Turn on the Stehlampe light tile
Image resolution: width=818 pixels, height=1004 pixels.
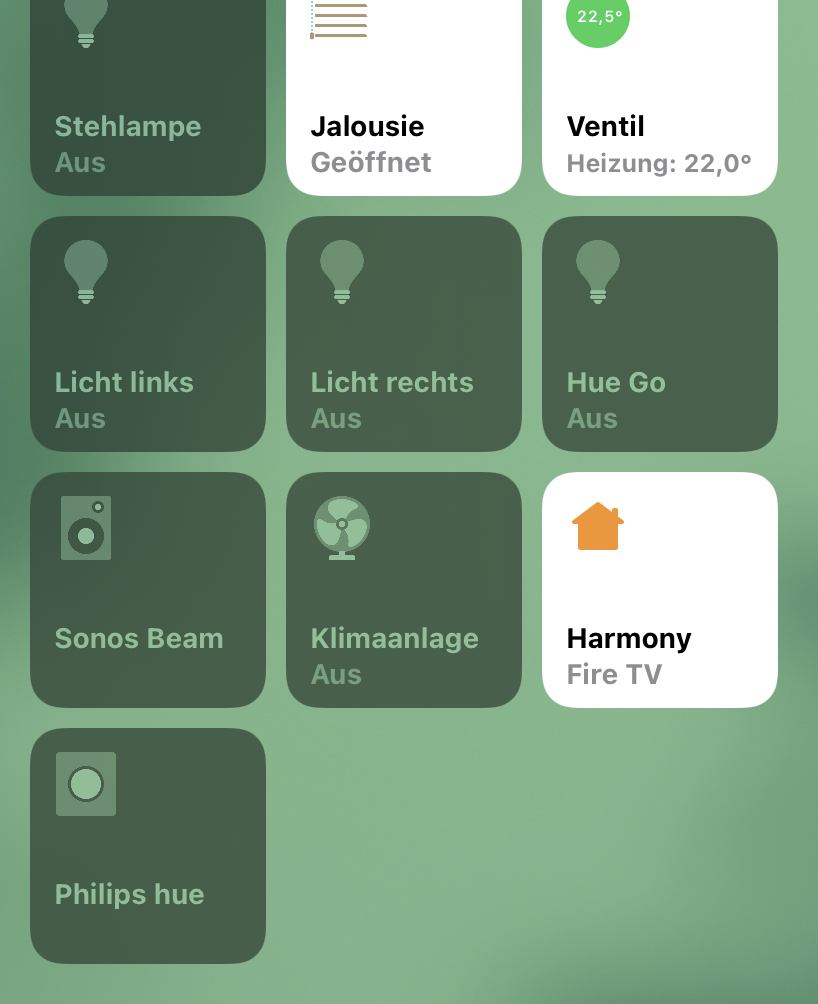[148, 98]
